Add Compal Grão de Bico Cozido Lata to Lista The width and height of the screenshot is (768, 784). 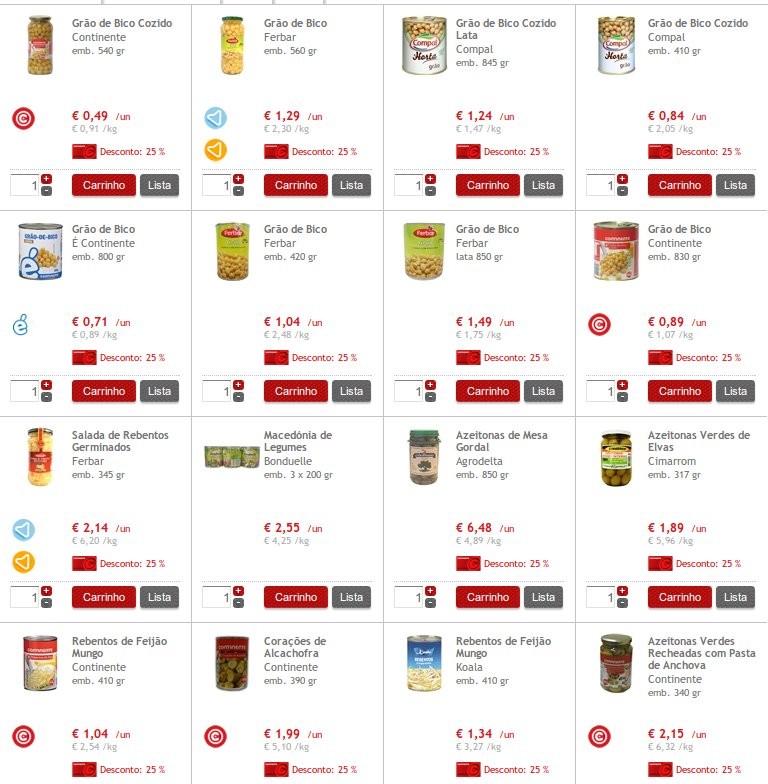[x=543, y=185]
